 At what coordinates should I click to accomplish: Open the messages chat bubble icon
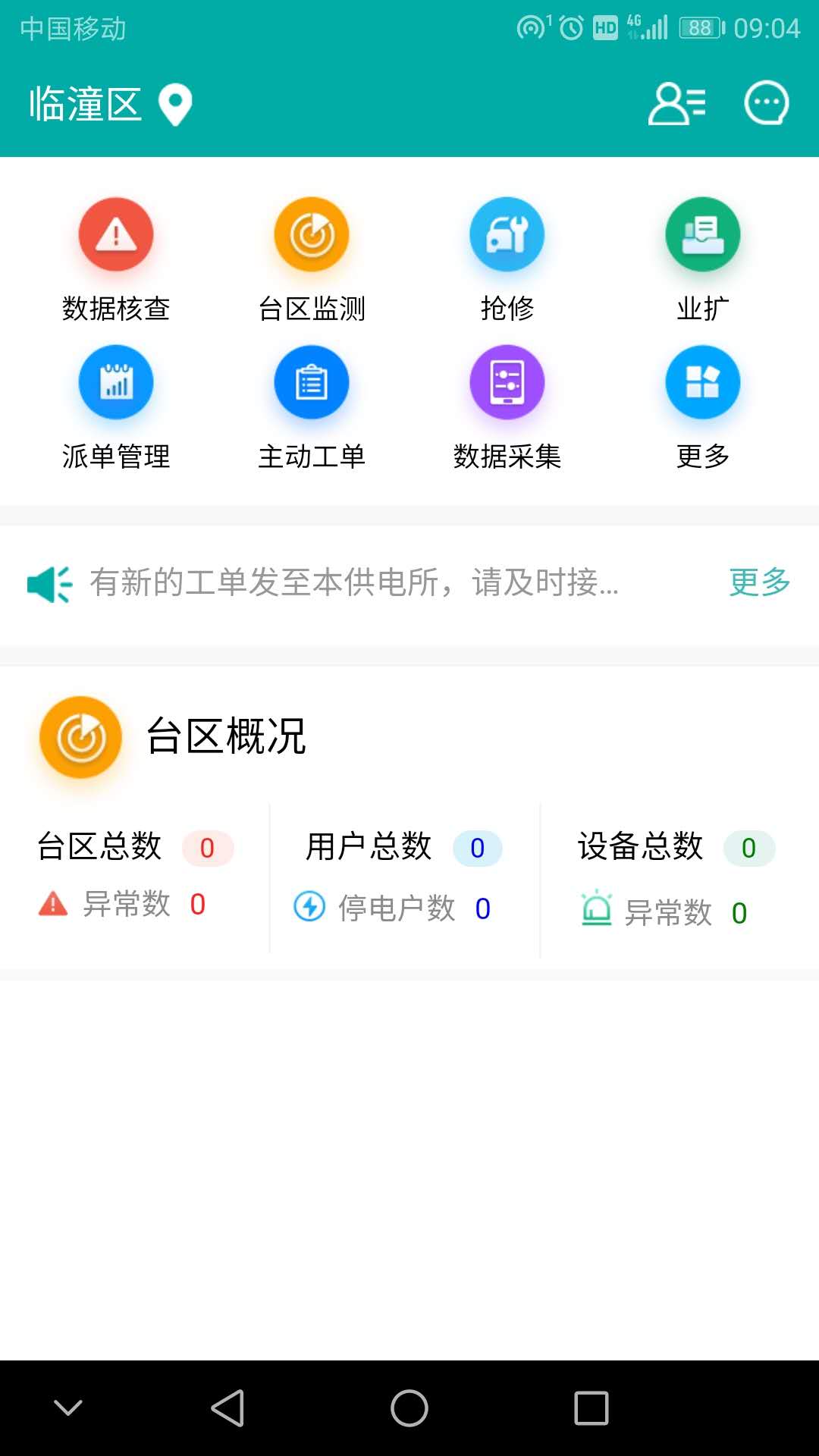point(766,103)
